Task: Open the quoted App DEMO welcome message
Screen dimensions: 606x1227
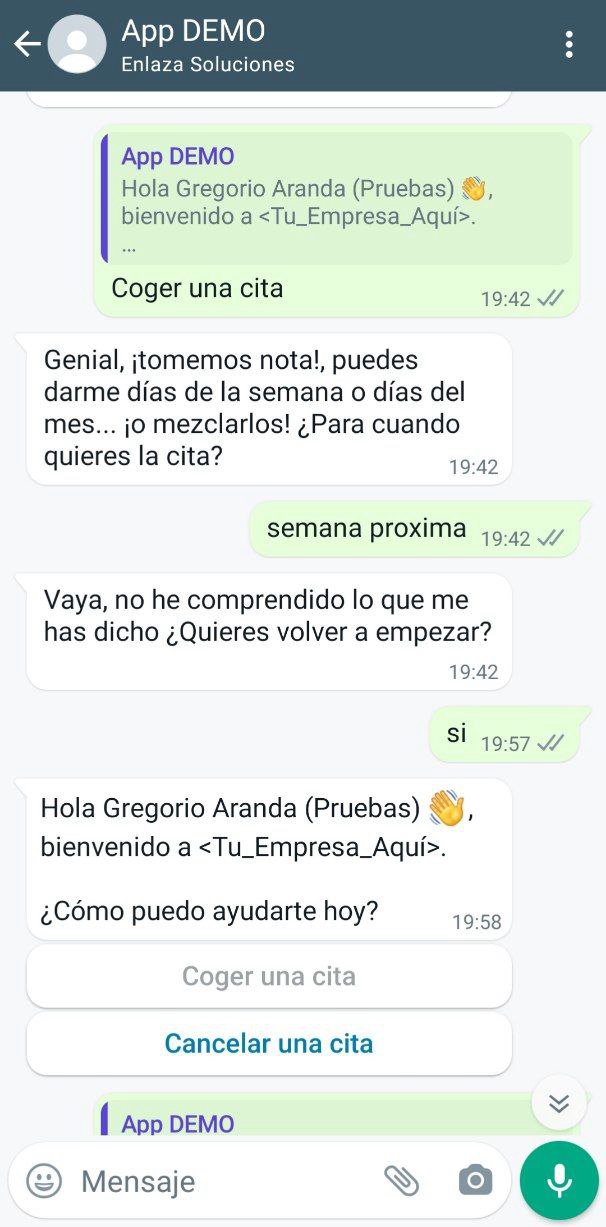Action: click(337, 199)
